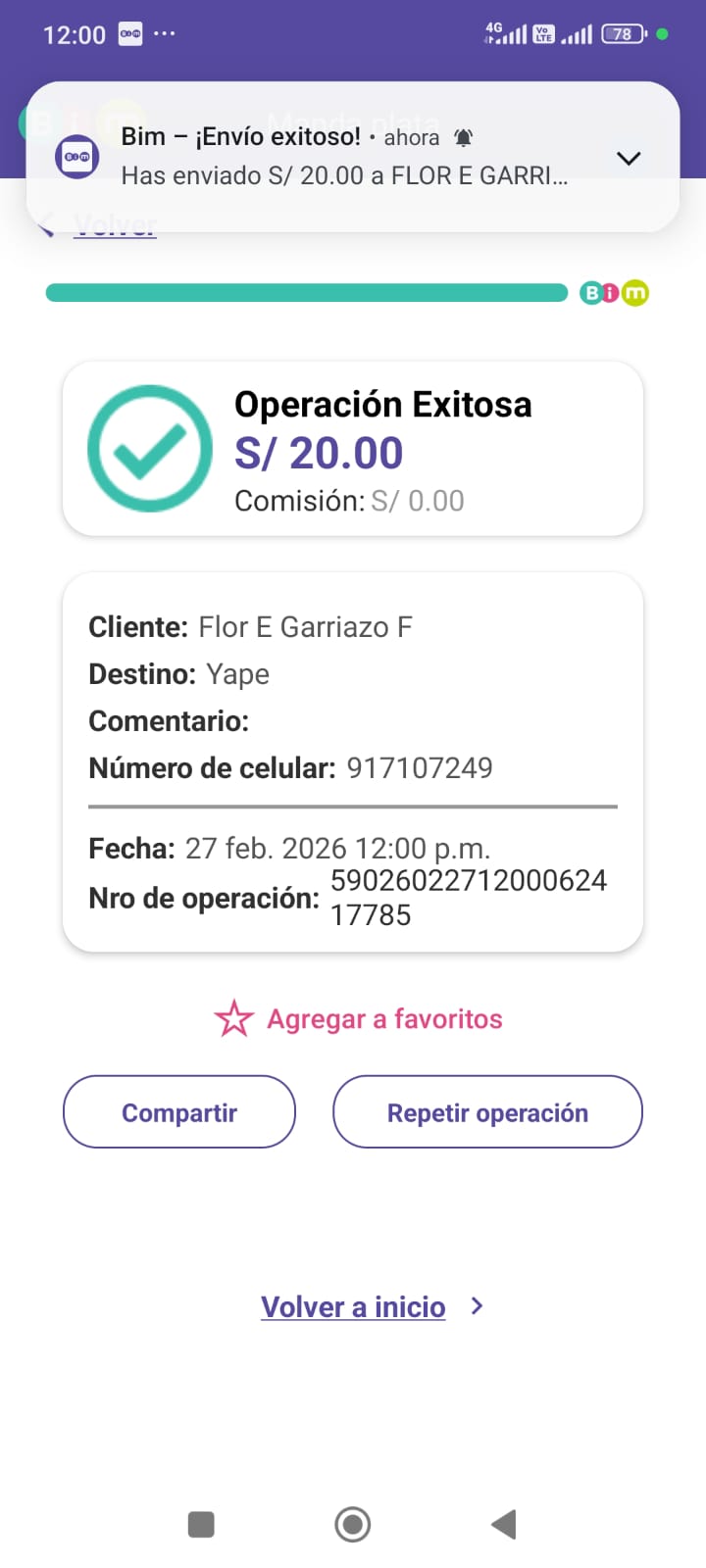
Task: Follow the Volver a inicio link
Action: coord(353,1307)
